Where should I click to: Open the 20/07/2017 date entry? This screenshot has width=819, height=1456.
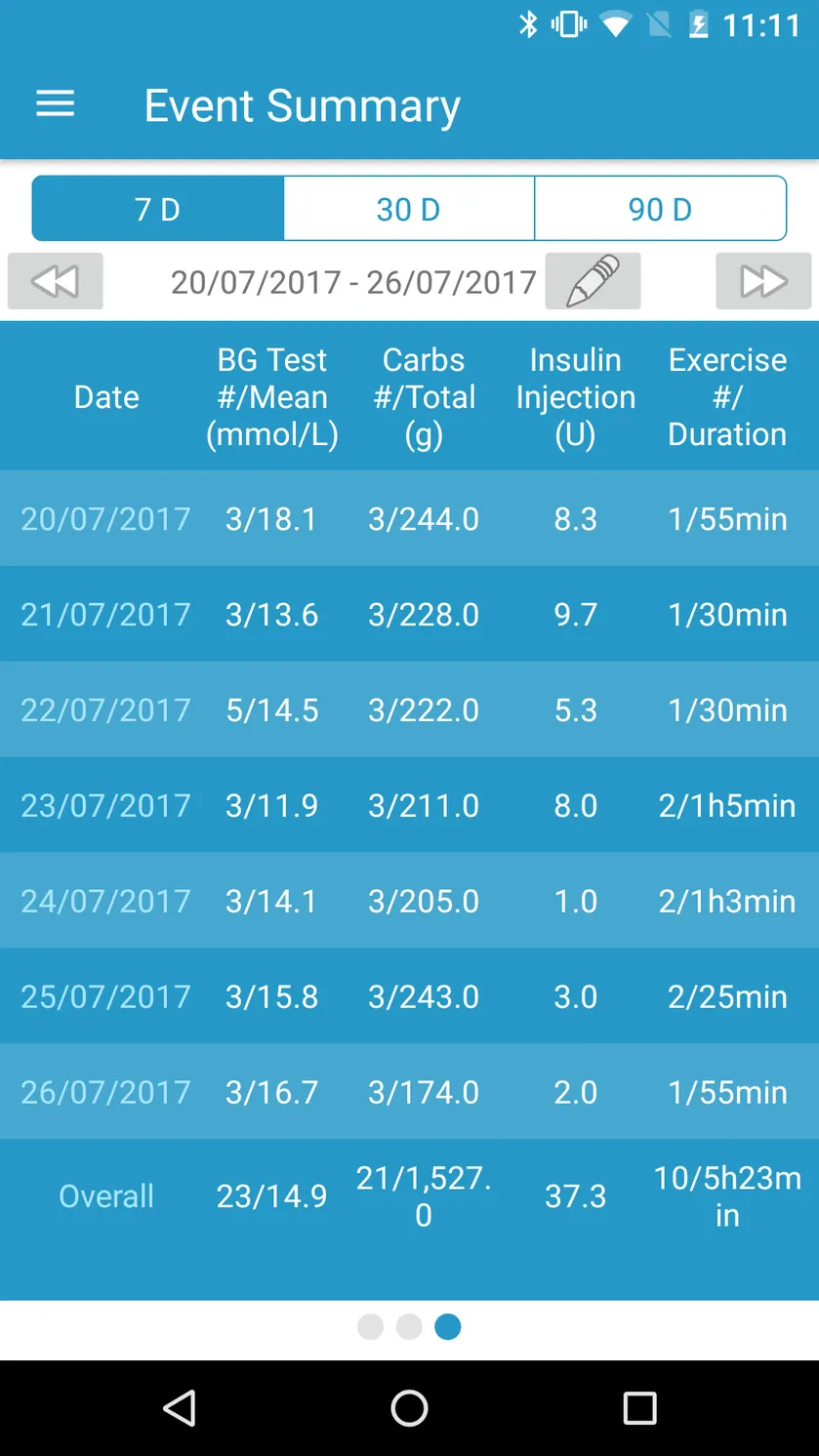point(105,518)
